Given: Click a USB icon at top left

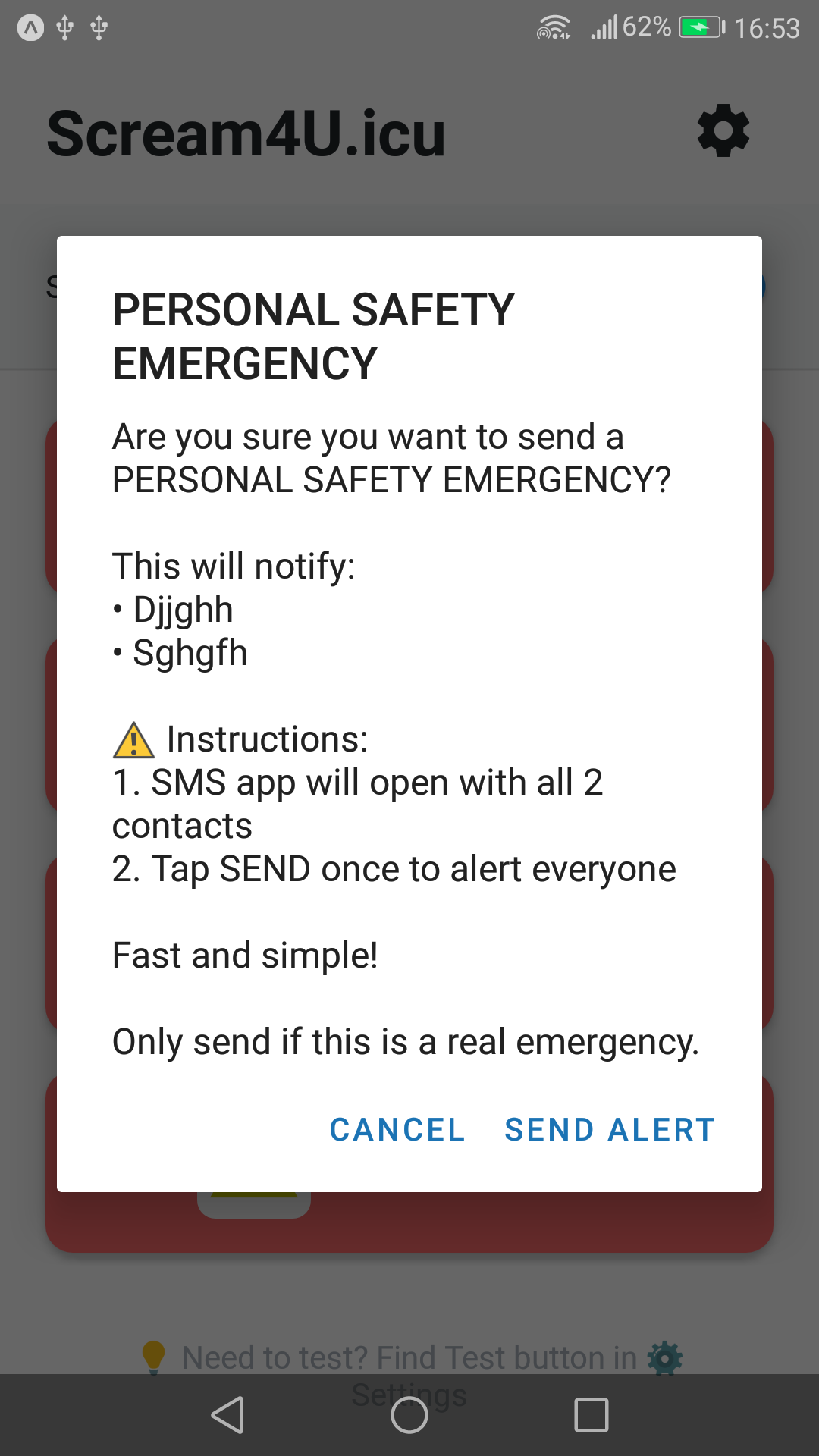Looking at the screenshot, I should pos(64,27).
